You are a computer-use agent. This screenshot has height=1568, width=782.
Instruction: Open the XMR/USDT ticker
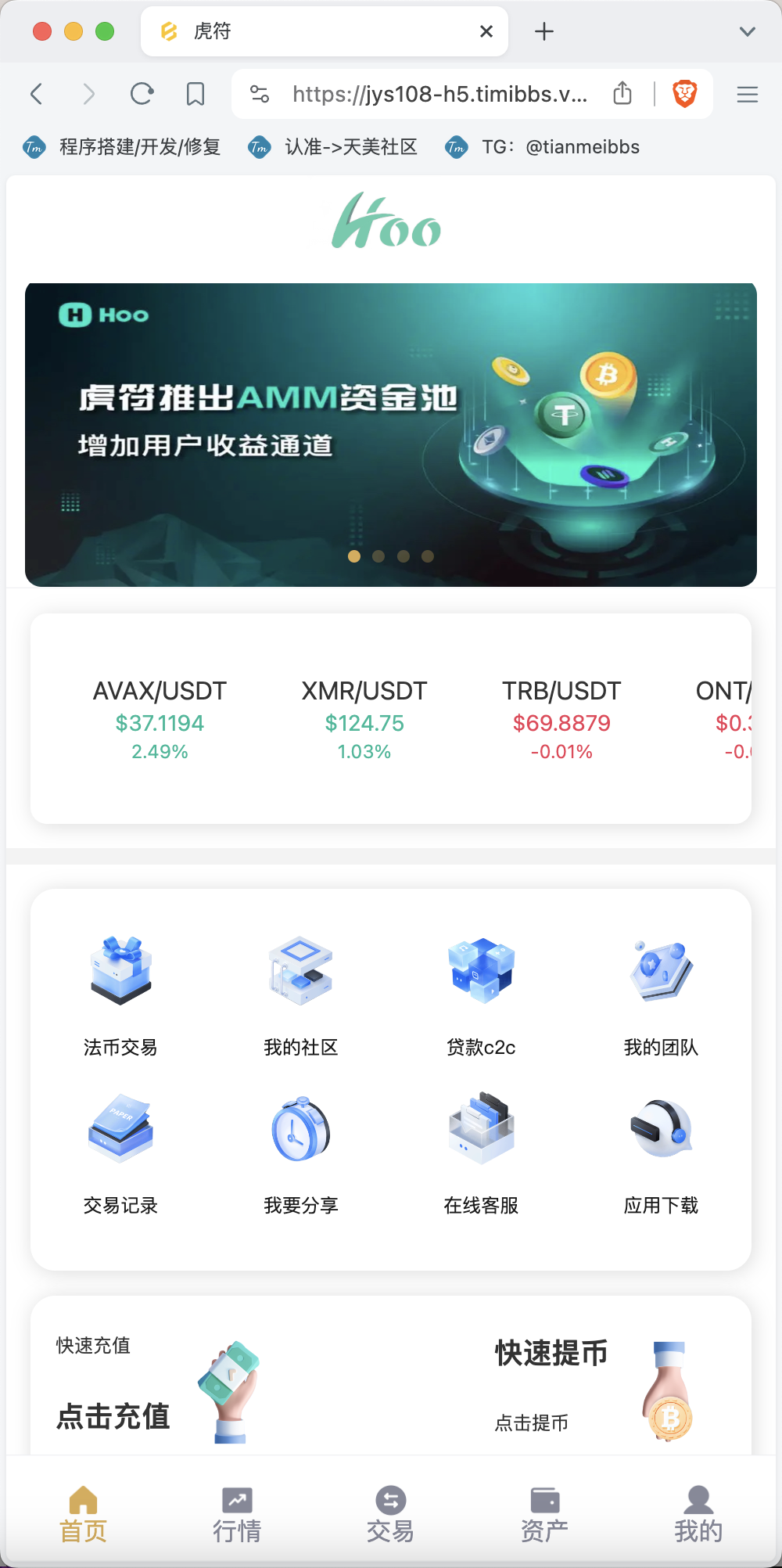(364, 720)
